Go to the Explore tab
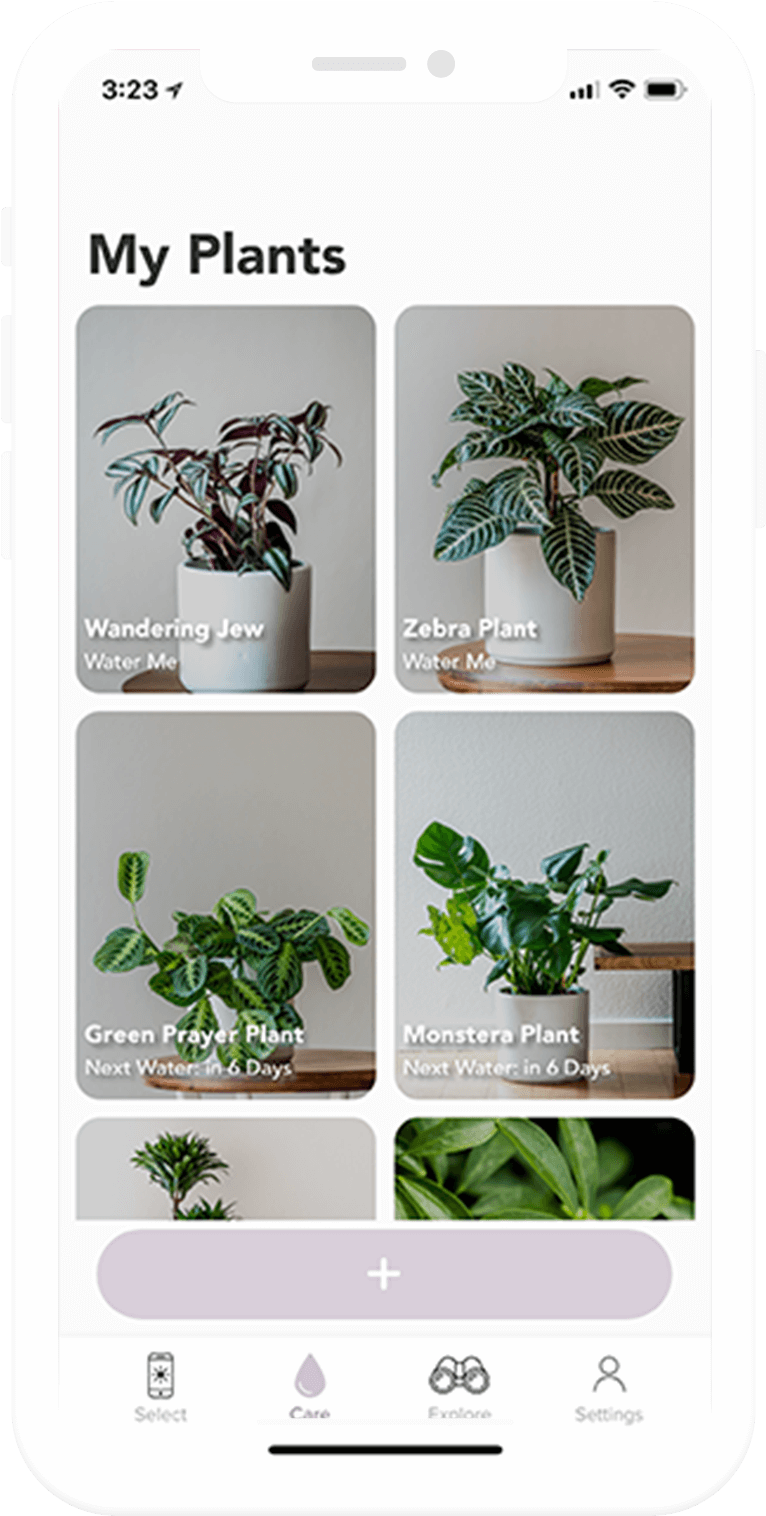This screenshot has height=1516, width=766. click(x=459, y=1385)
